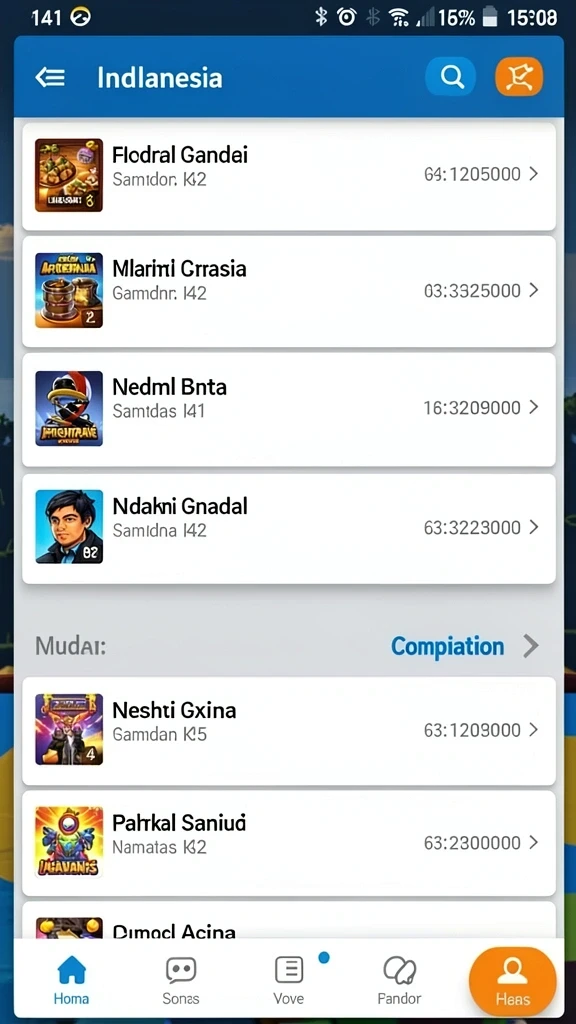Tap the back arrow menu button
Image resolution: width=576 pixels, height=1024 pixels.
50,78
